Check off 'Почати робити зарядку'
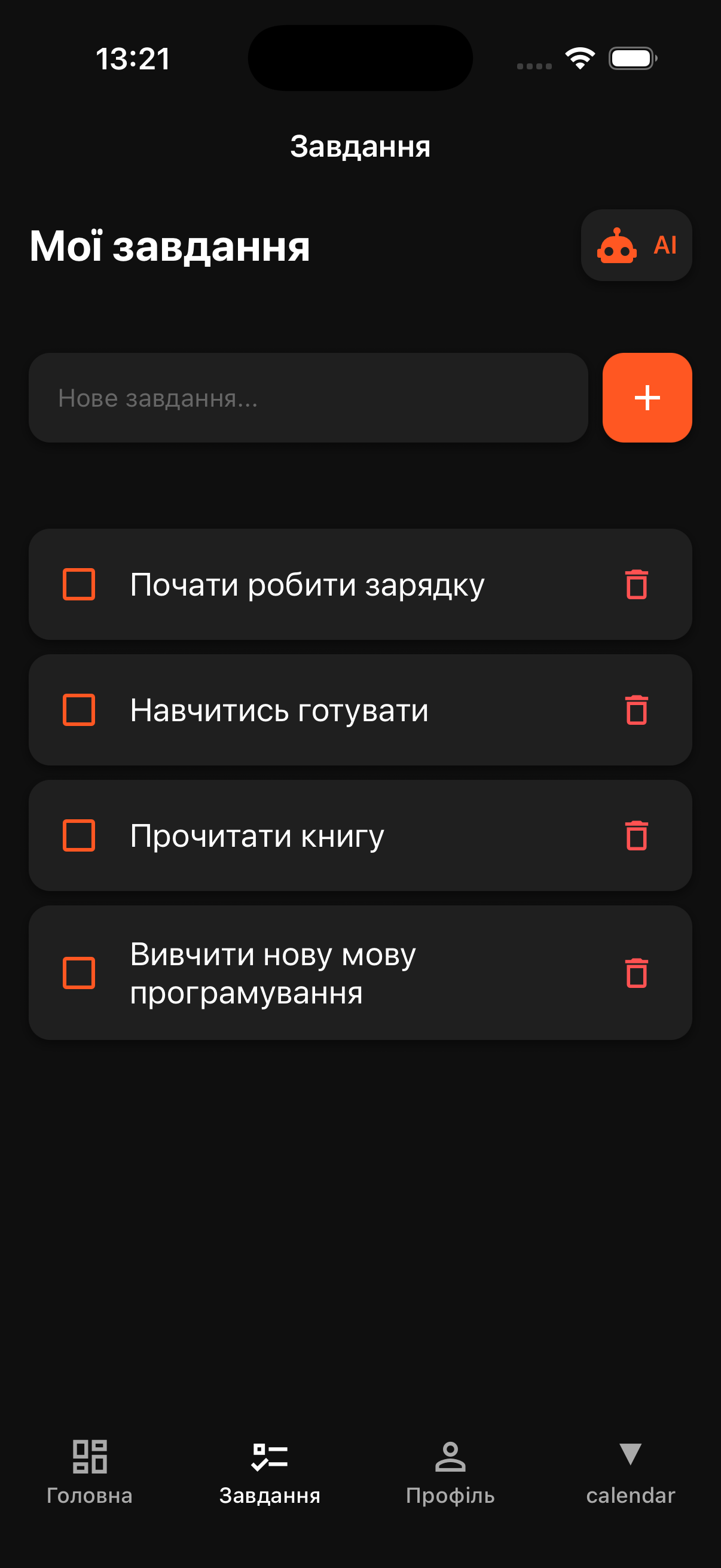 (79, 584)
